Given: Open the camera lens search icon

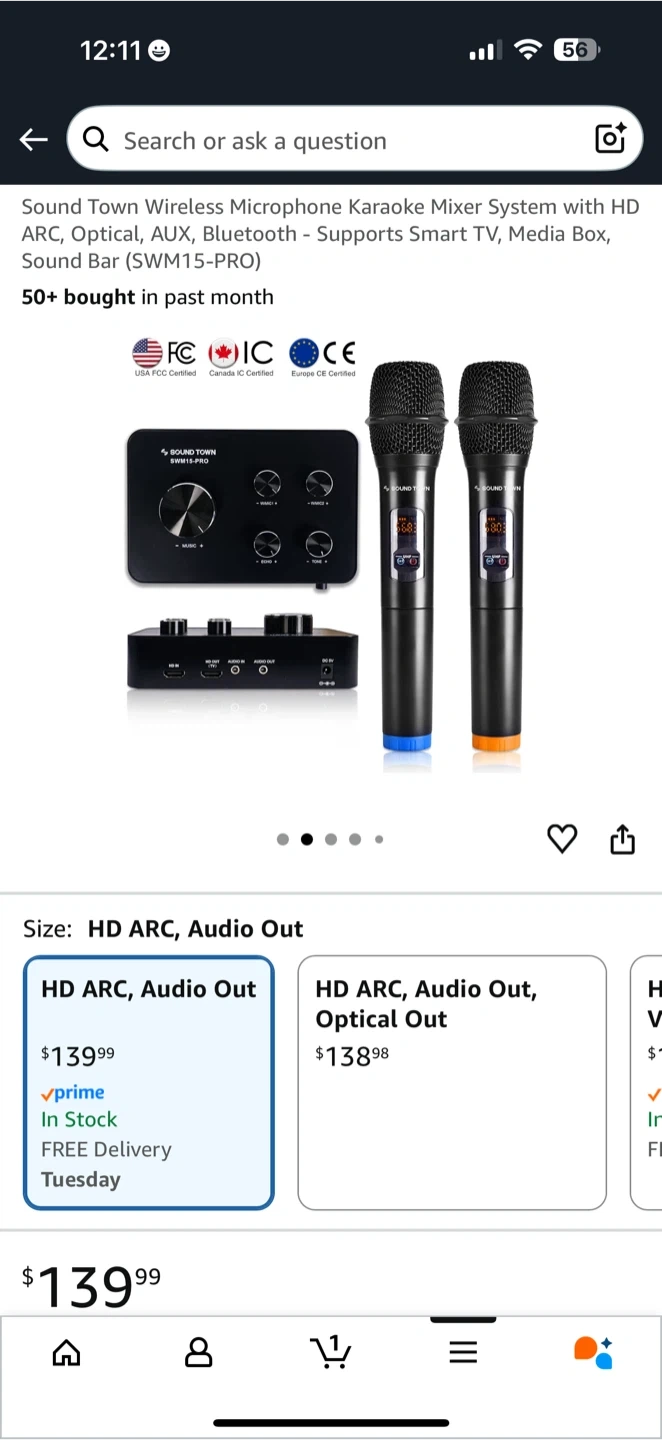Looking at the screenshot, I should point(610,139).
